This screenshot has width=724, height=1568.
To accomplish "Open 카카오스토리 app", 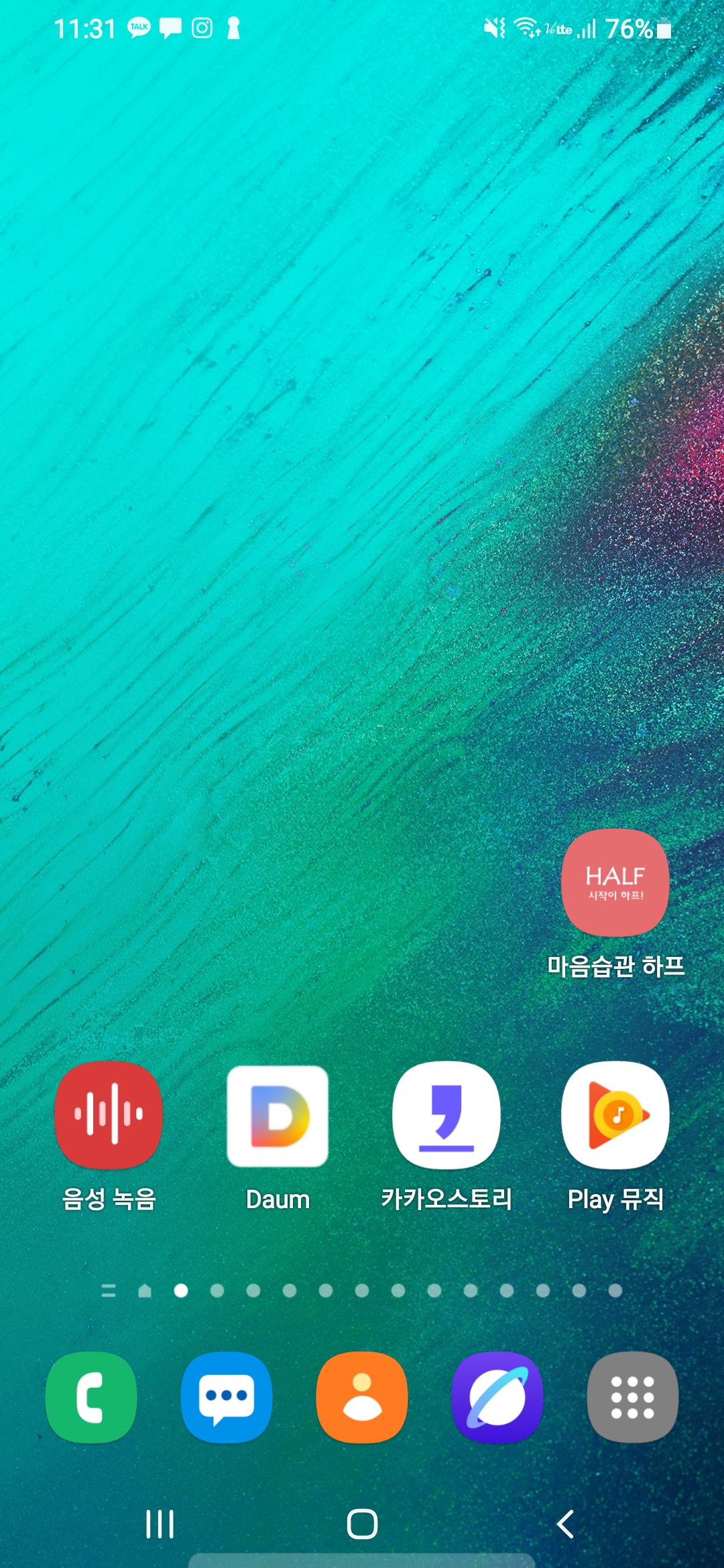I will (446, 1115).
